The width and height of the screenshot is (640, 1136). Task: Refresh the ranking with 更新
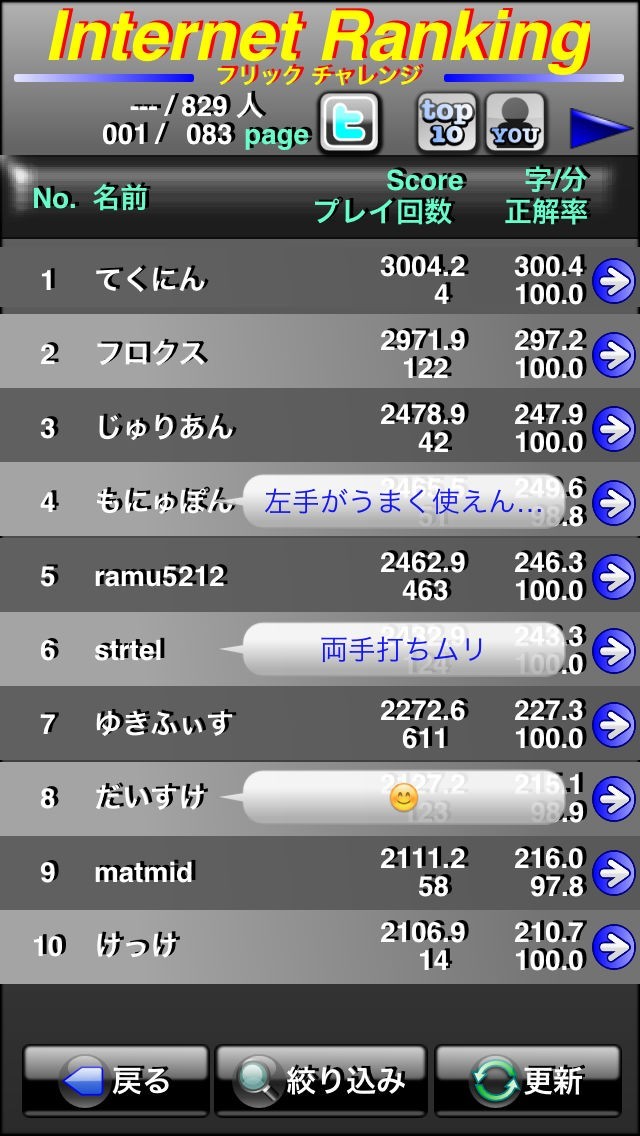tap(528, 1080)
